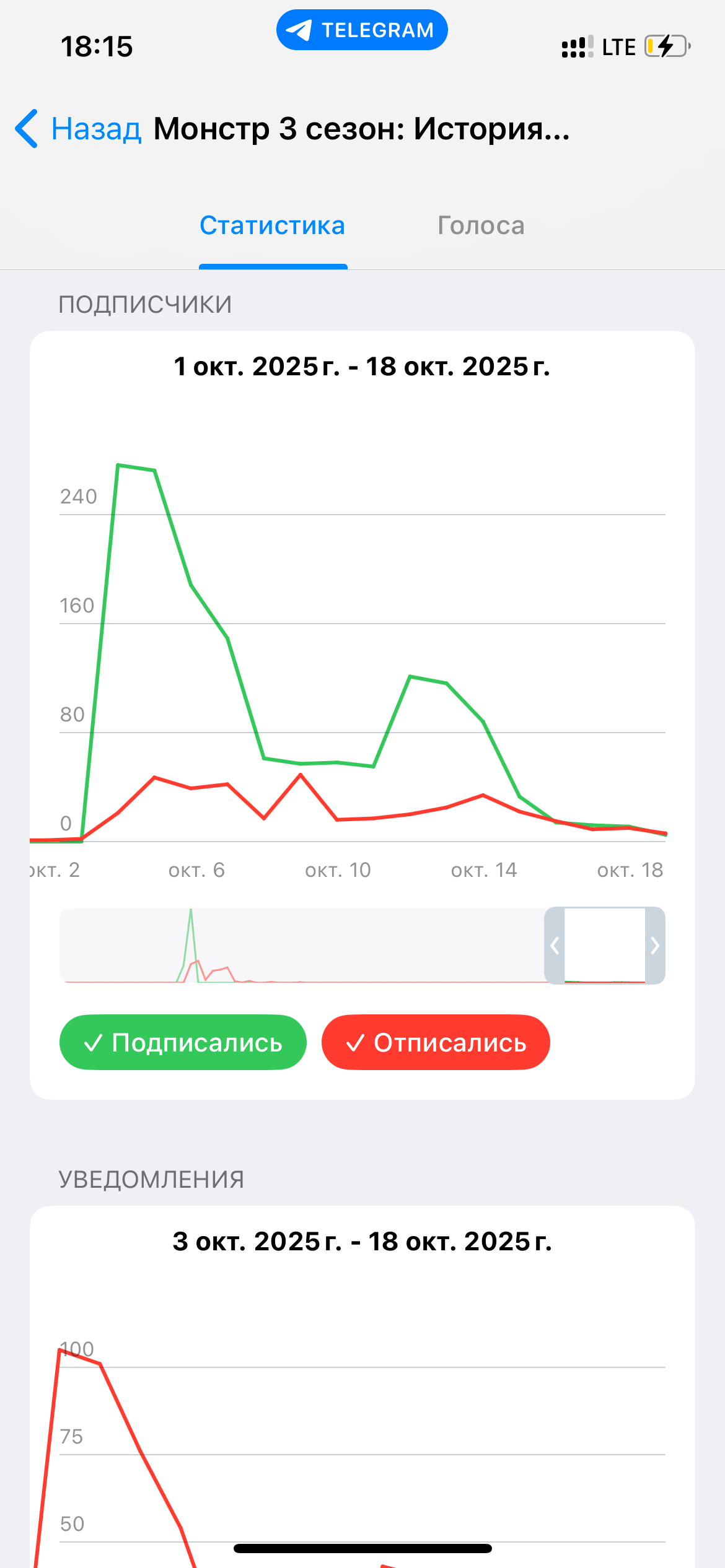This screenshot has width=725, height=1568.
Task: Hide the Подписались line on the chart
Action: (183, 1042)
